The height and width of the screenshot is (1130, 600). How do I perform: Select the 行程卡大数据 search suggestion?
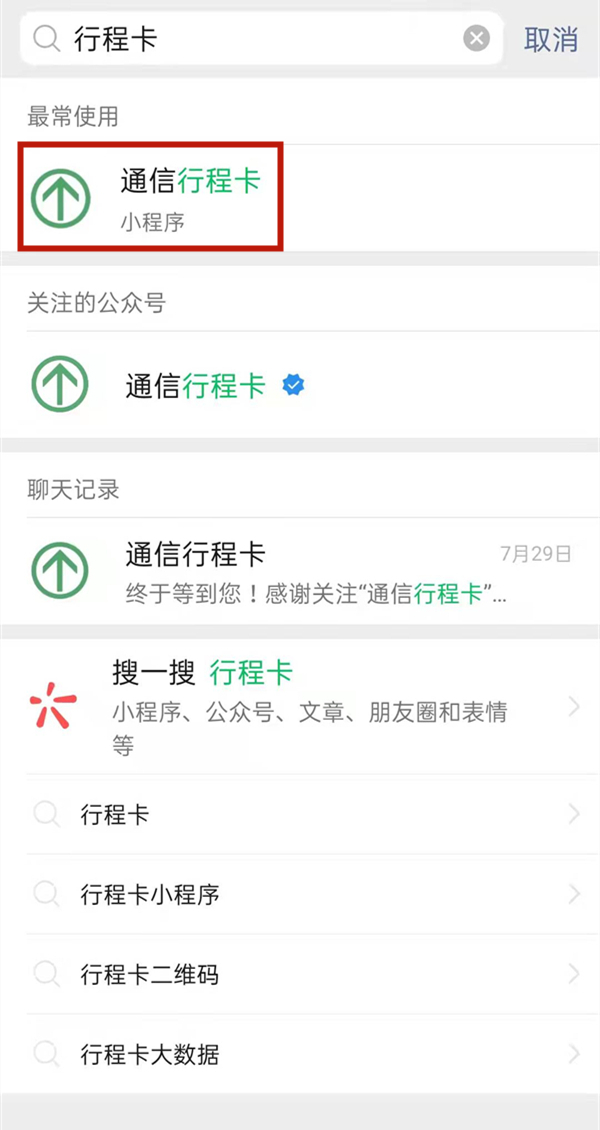300,1053
